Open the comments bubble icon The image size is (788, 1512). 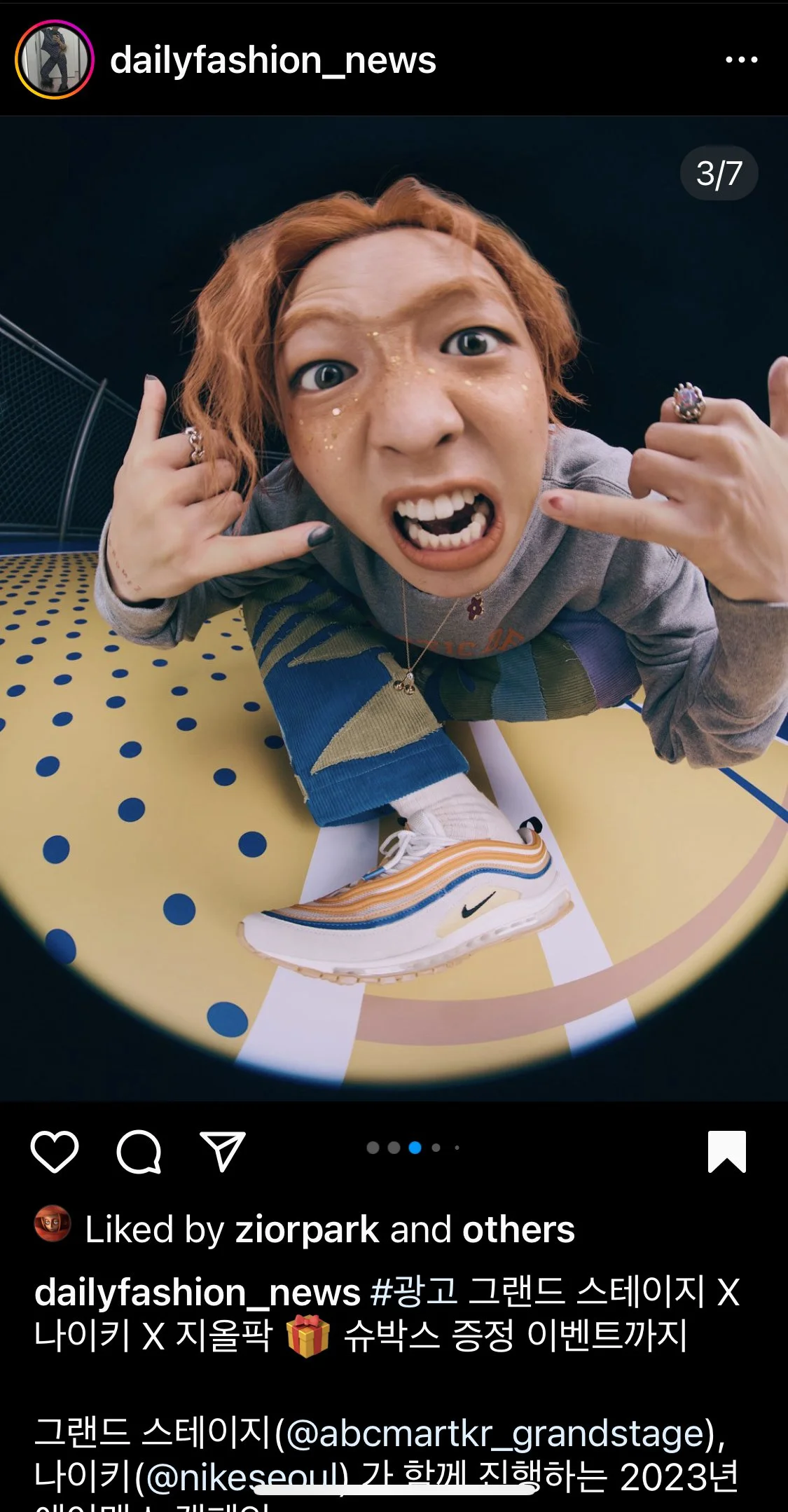139,1151
